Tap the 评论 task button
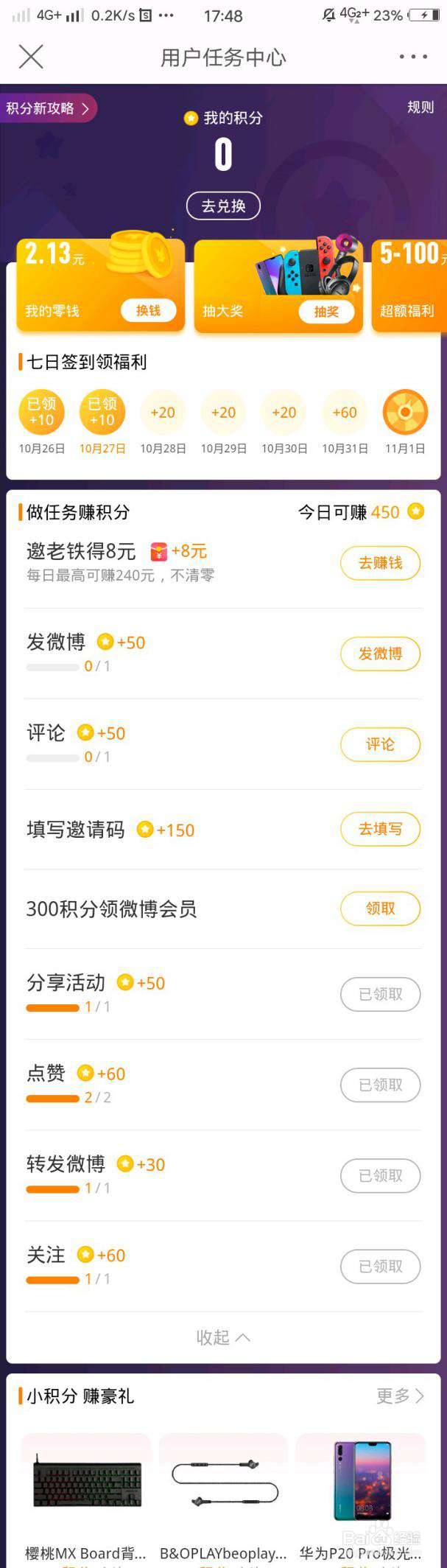The width and height of the screenshot is (447, 1568). click(380, 744)
